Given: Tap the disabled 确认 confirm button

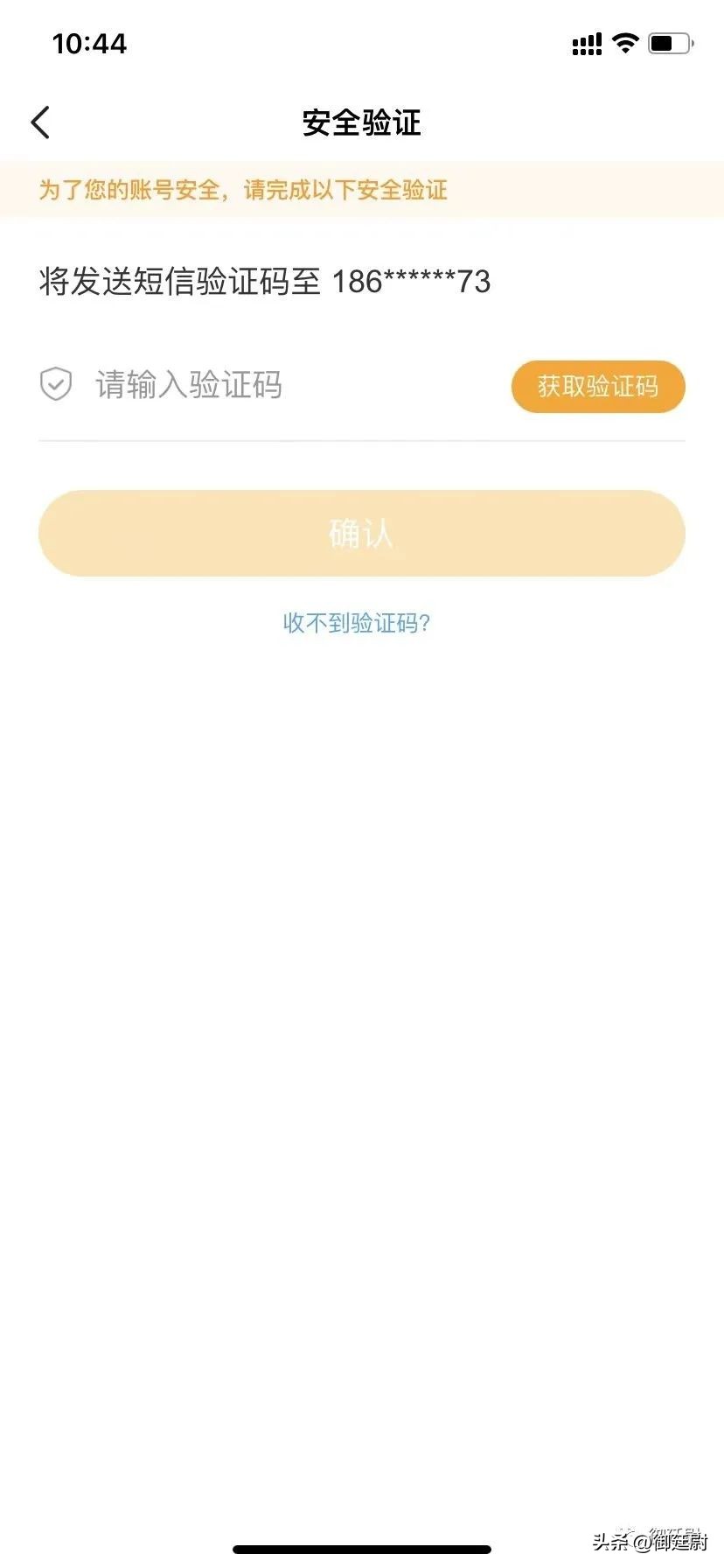Looking at the screenshot, I should pos(361,533).
